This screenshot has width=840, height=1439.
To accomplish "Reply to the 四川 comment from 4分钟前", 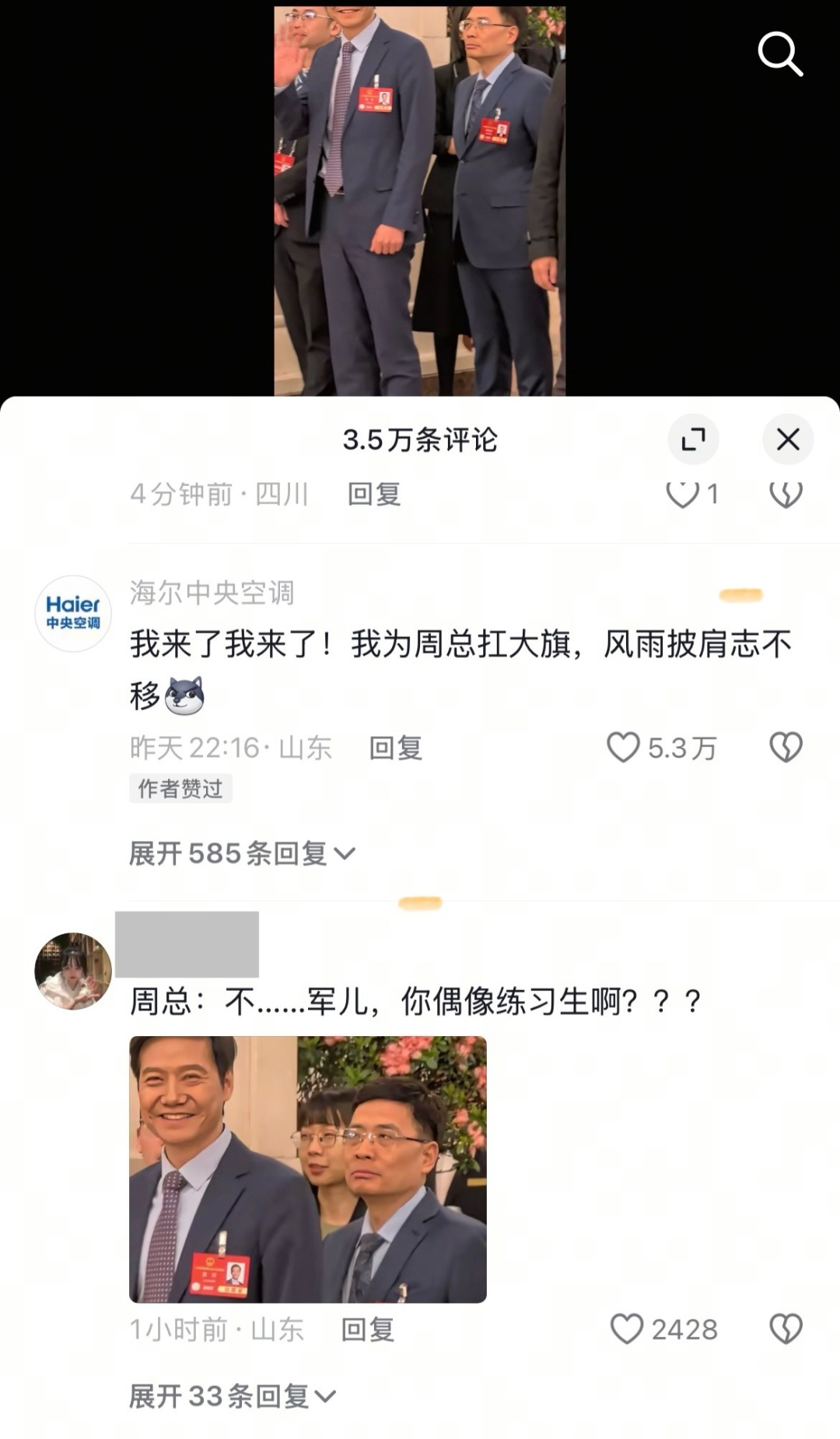I will (x=374, y=494).
